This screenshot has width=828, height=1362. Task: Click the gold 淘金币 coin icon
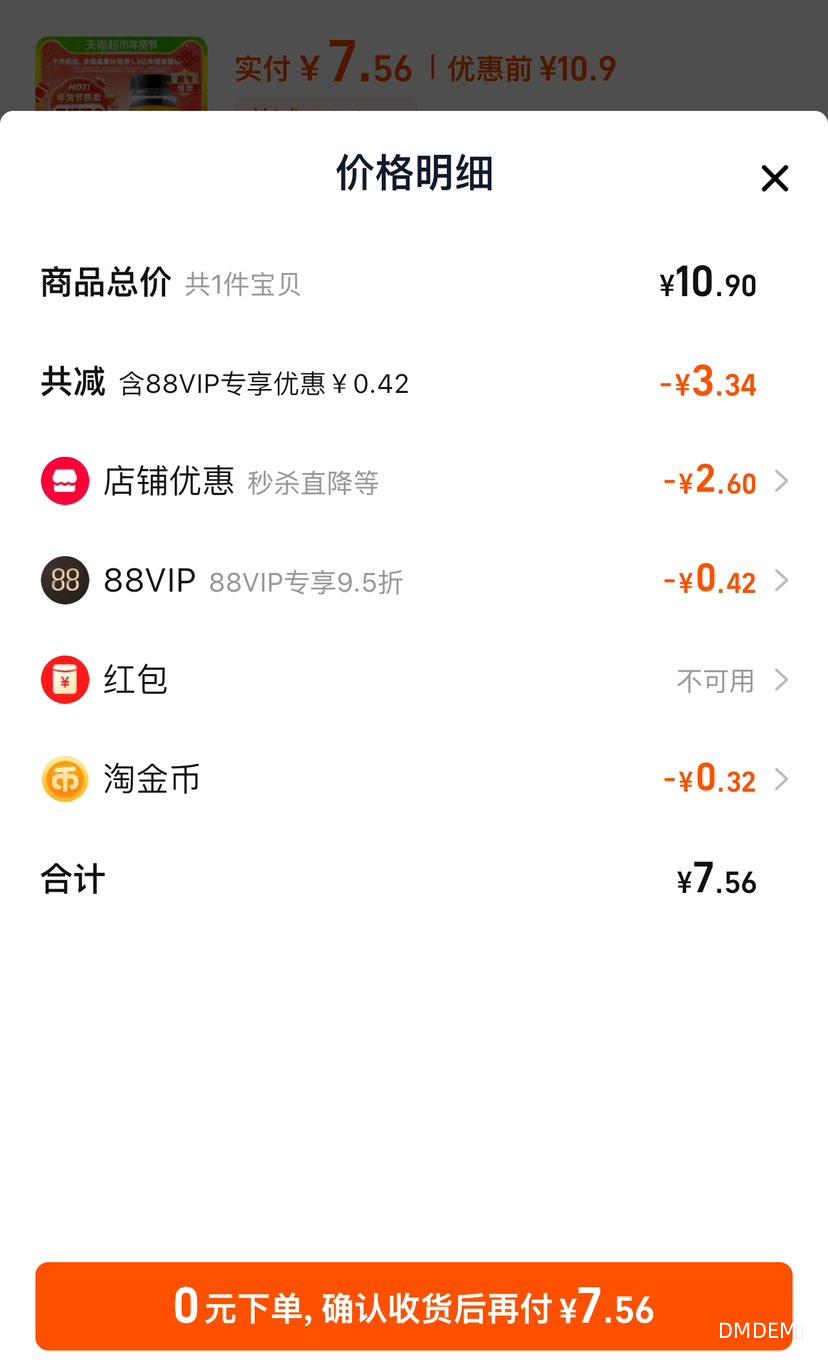pyautogui.click(x=64, y=780)
